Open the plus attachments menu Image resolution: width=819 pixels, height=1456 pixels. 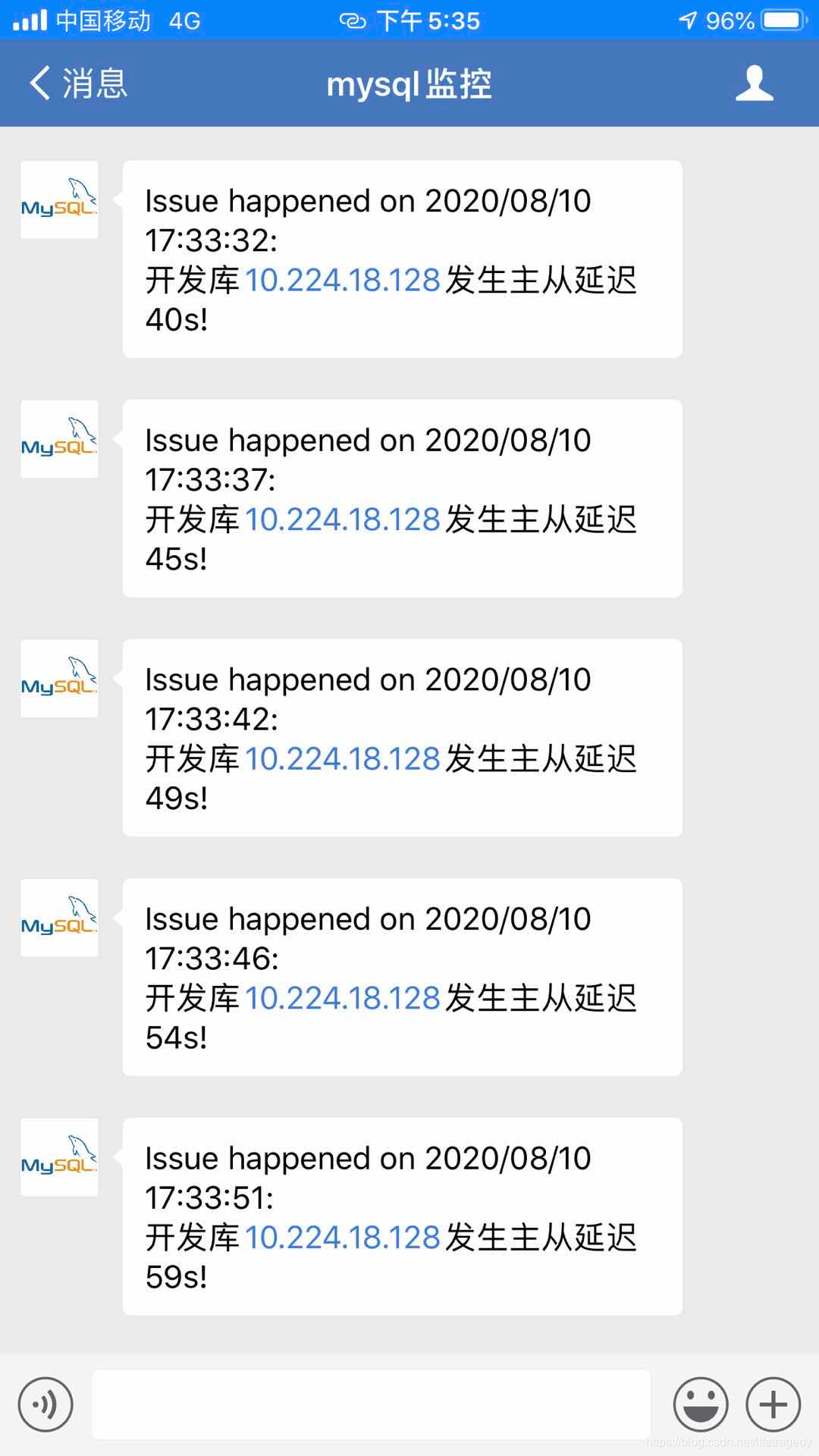click(x=773, y=1404)
